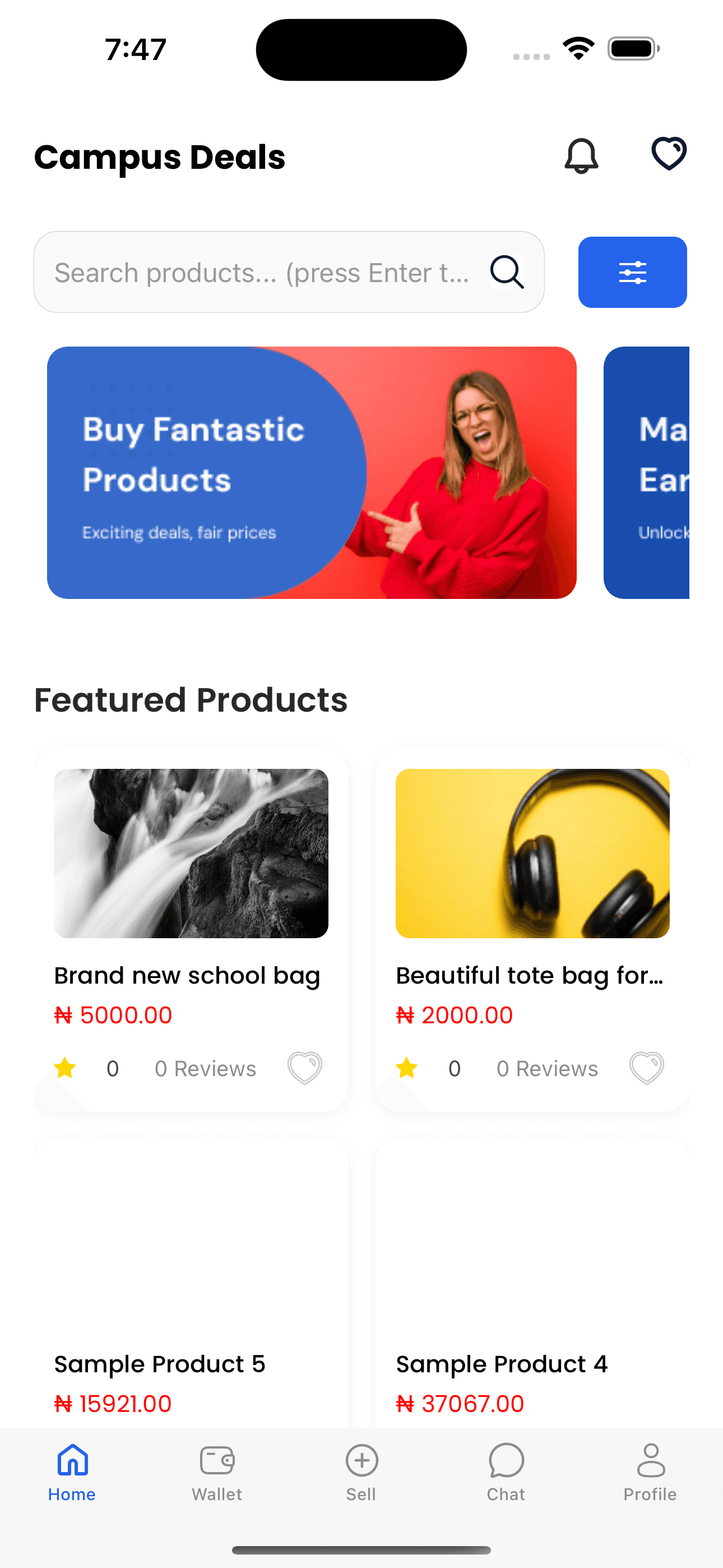
Task: Open the notifications bell icon
Action: 581,155
